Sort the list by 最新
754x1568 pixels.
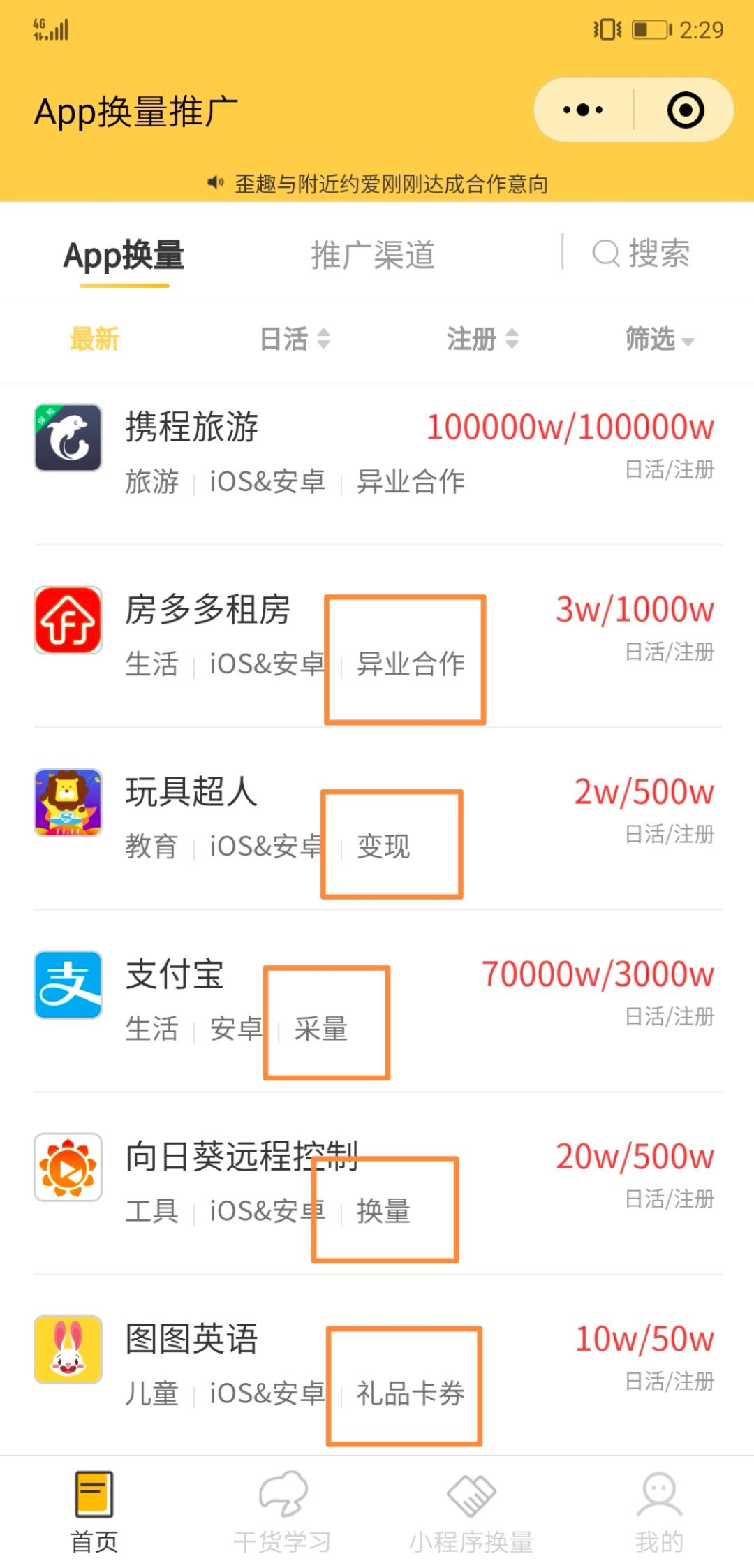click(x=95, y=339)
